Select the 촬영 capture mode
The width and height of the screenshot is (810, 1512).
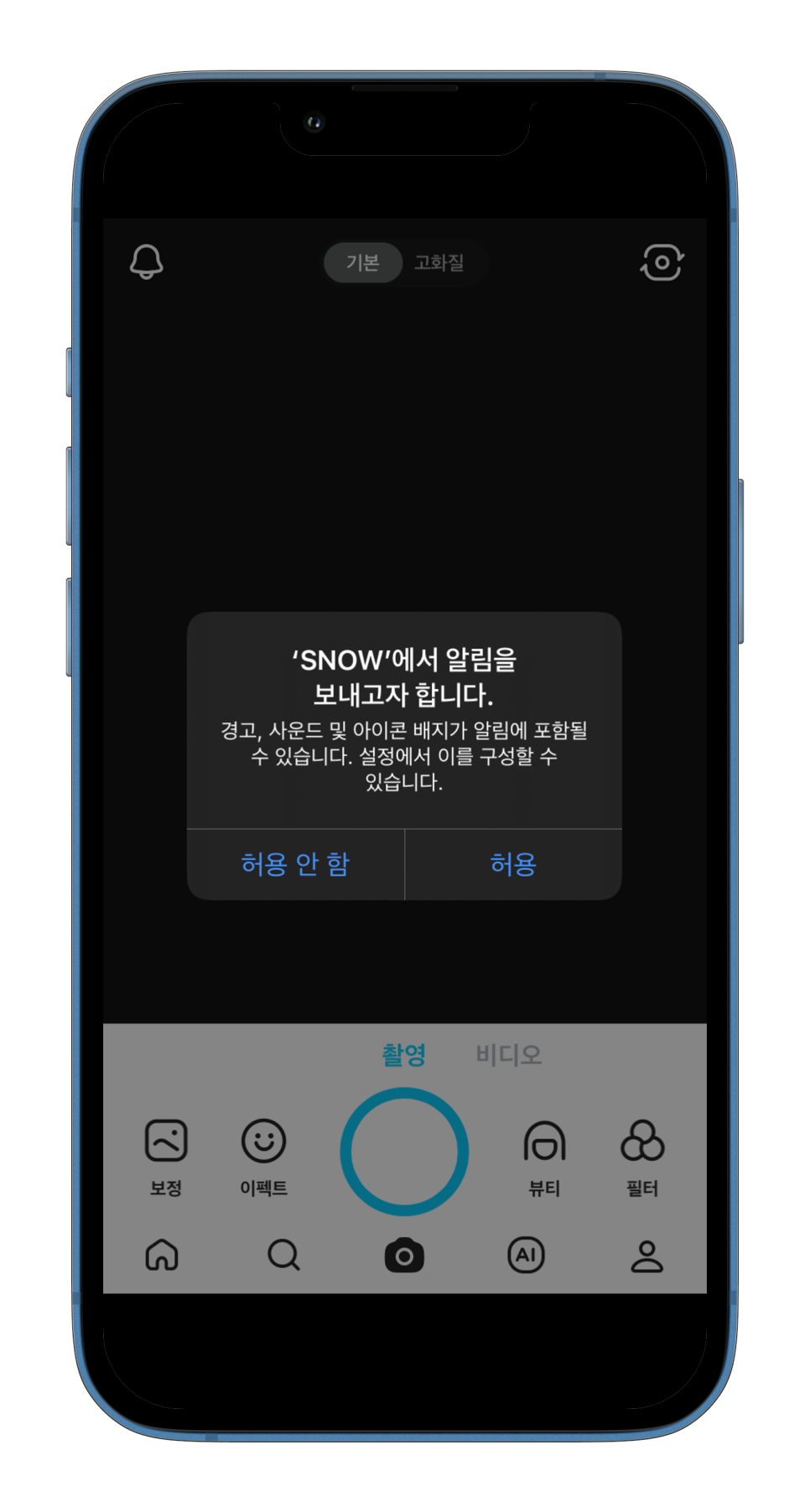click(404, 1054)
